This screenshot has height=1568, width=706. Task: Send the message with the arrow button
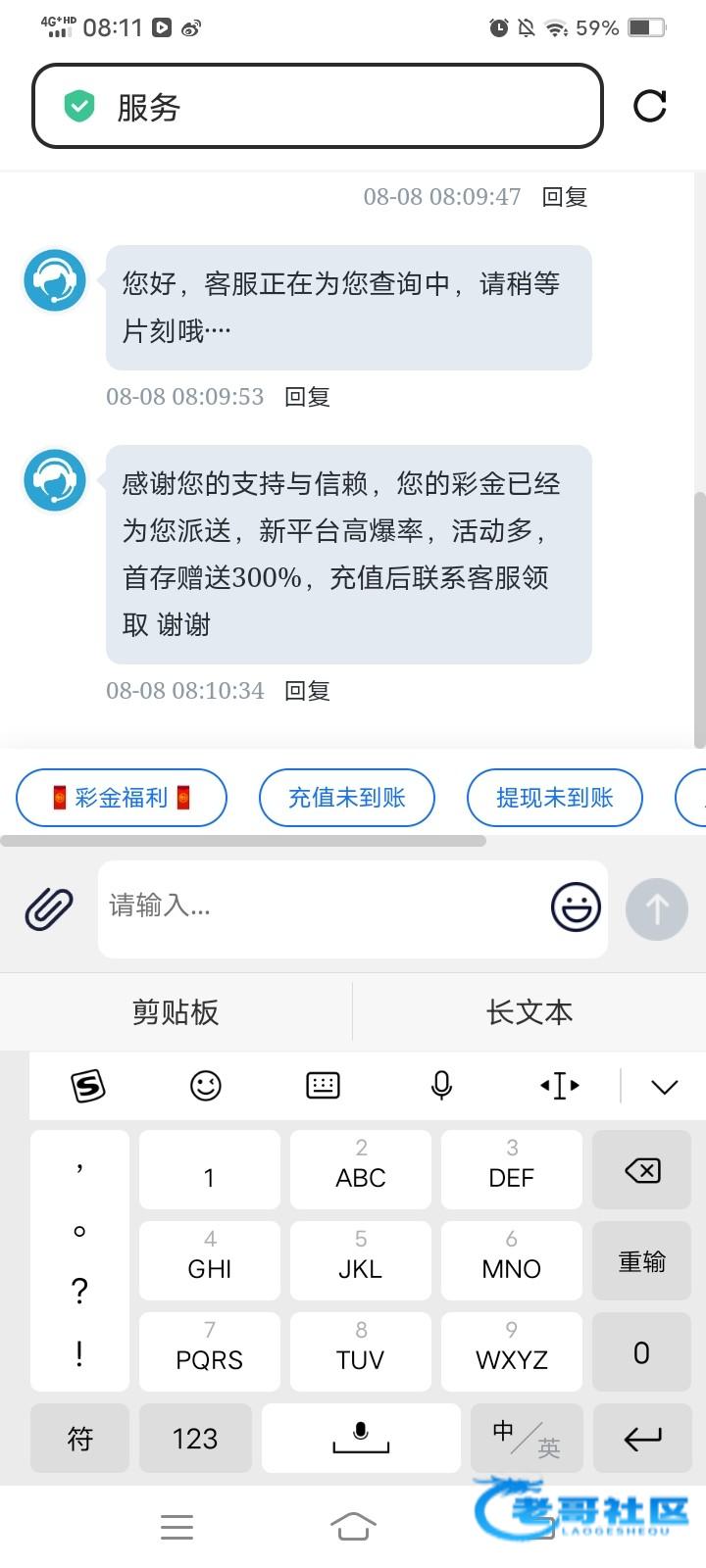pyautogui.click(x=656, y=909)
